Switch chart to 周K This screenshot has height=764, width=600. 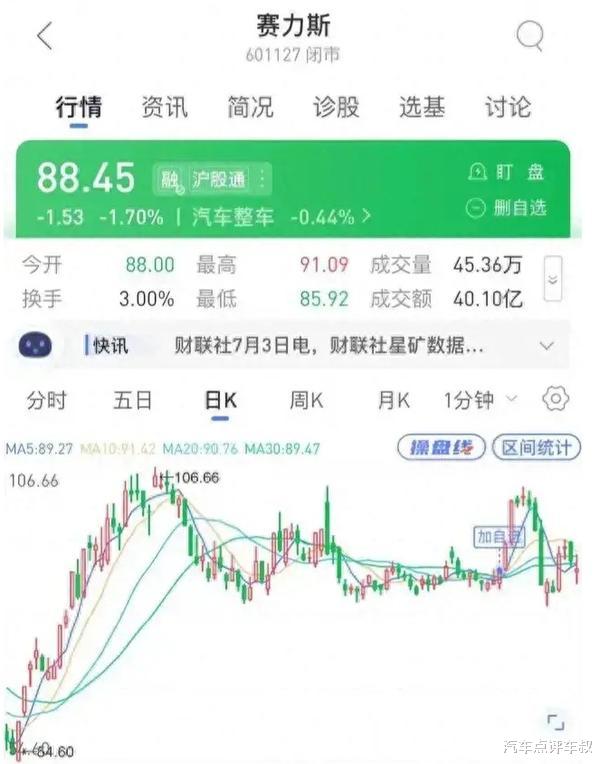(306, 400)
